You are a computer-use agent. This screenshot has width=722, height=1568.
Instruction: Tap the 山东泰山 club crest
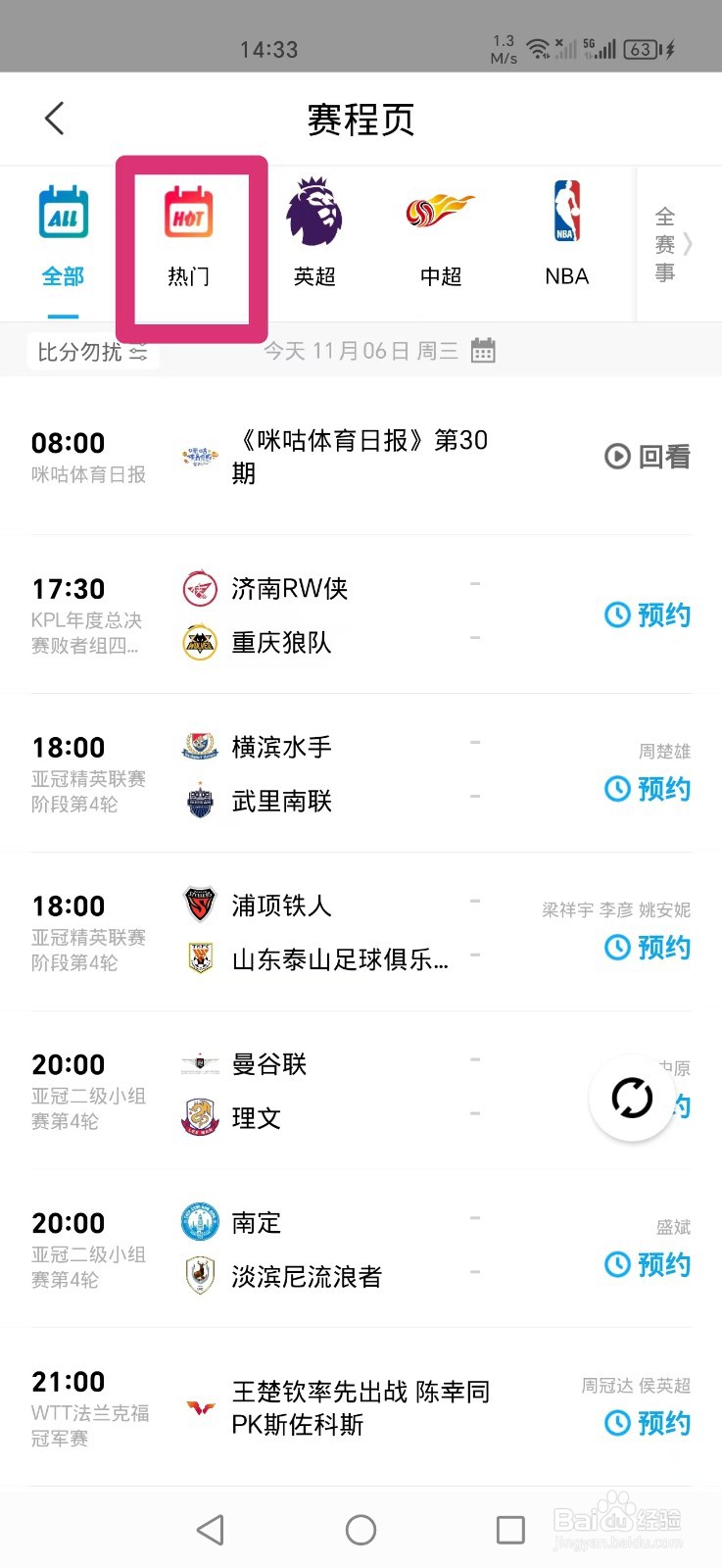click(199, 959)
